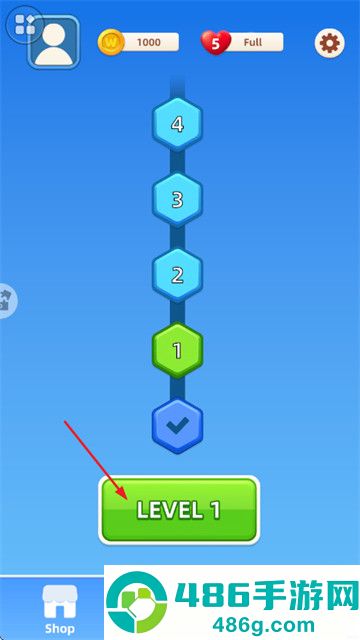Open the player profile avatar
The width and height of the screenshot is (360, 640).
(x=53, y=42)
